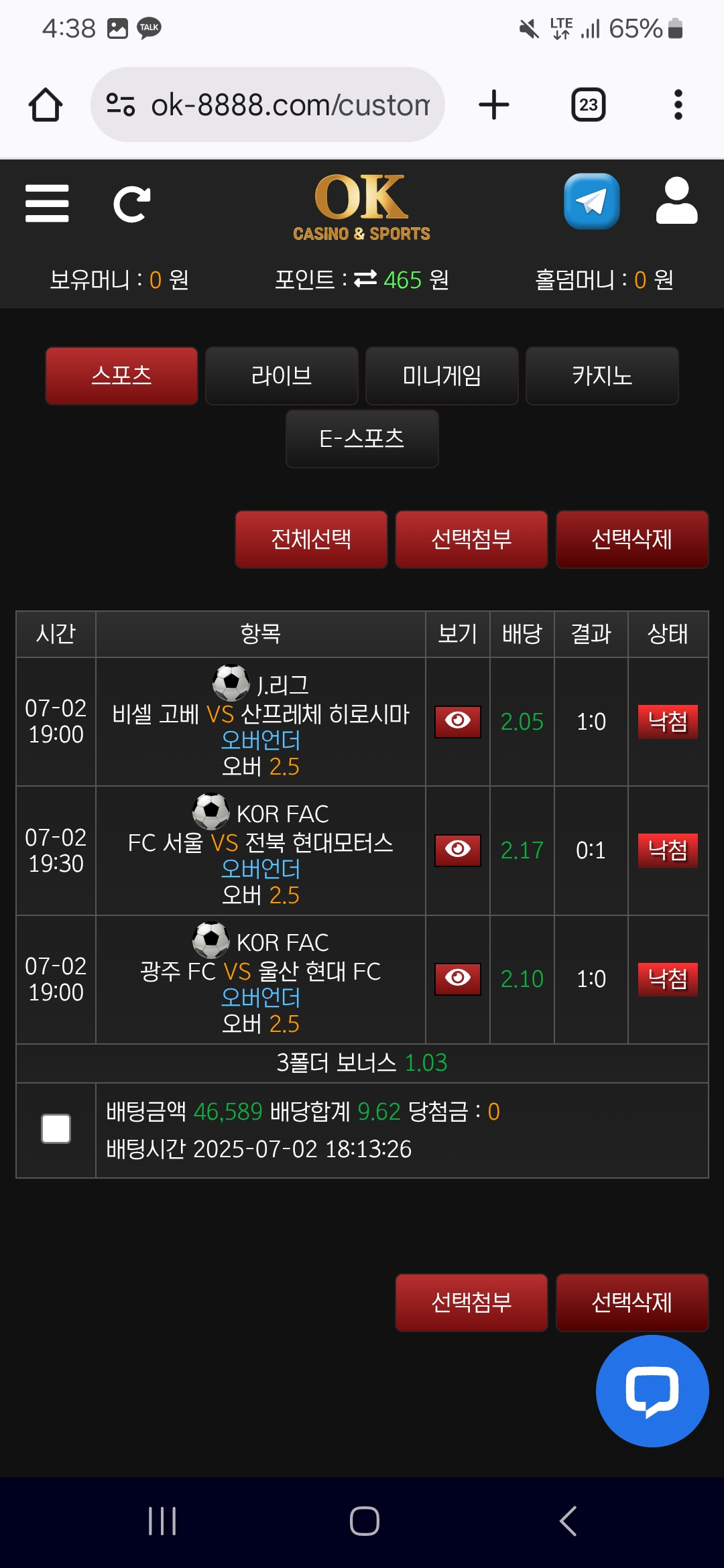Screen dimensions: 724x1568
Task: View details for the 광주 FC match
Action: [458, 979]
